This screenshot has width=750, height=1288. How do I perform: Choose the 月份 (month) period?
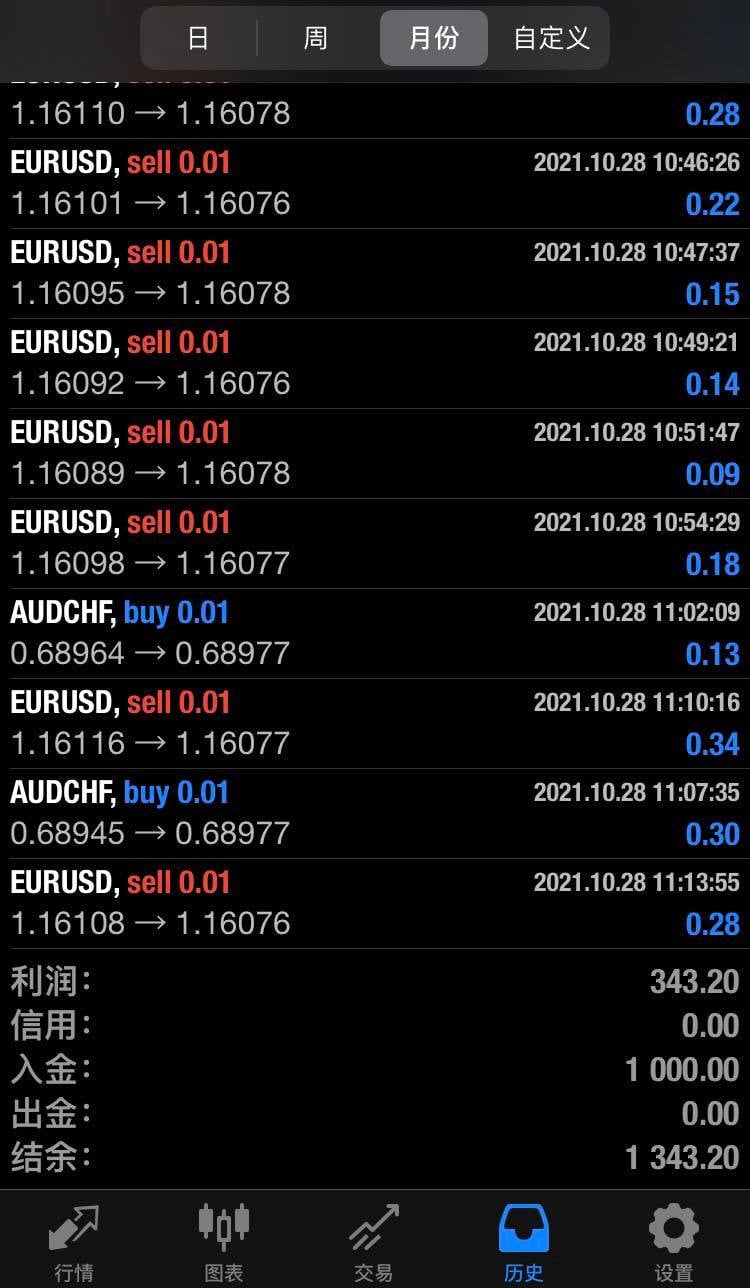click(434, 39)
